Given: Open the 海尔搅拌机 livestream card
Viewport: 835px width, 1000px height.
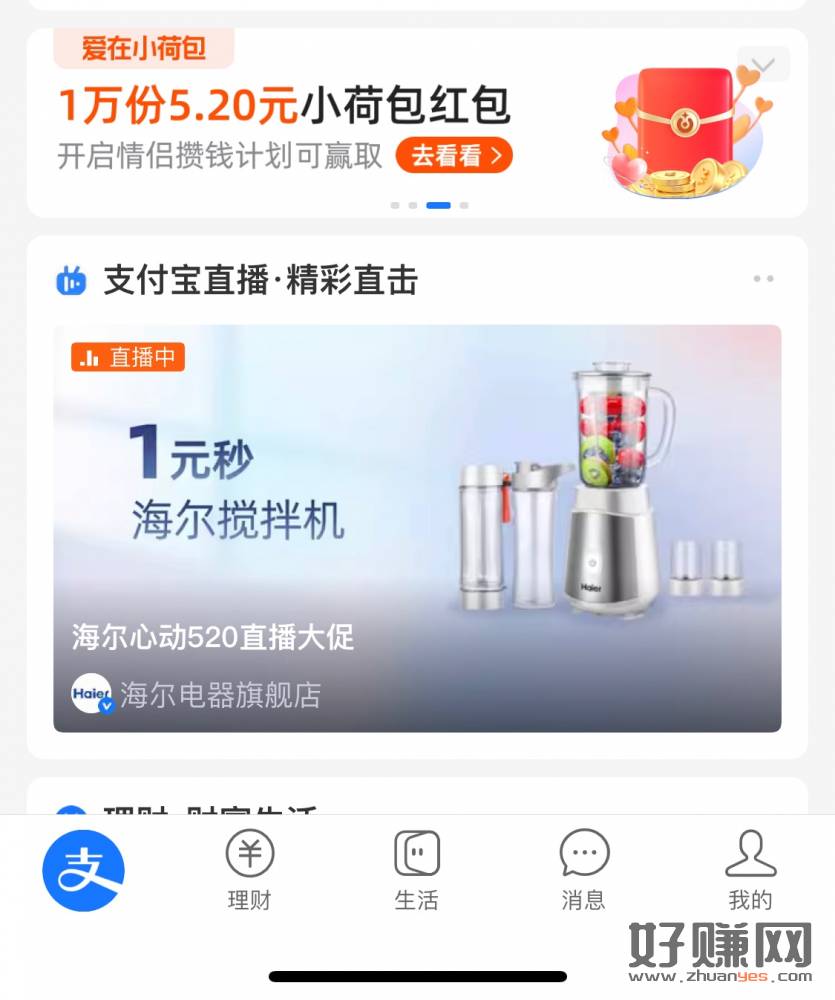Looking at the screenshot, I should click(x=417, y=528).
